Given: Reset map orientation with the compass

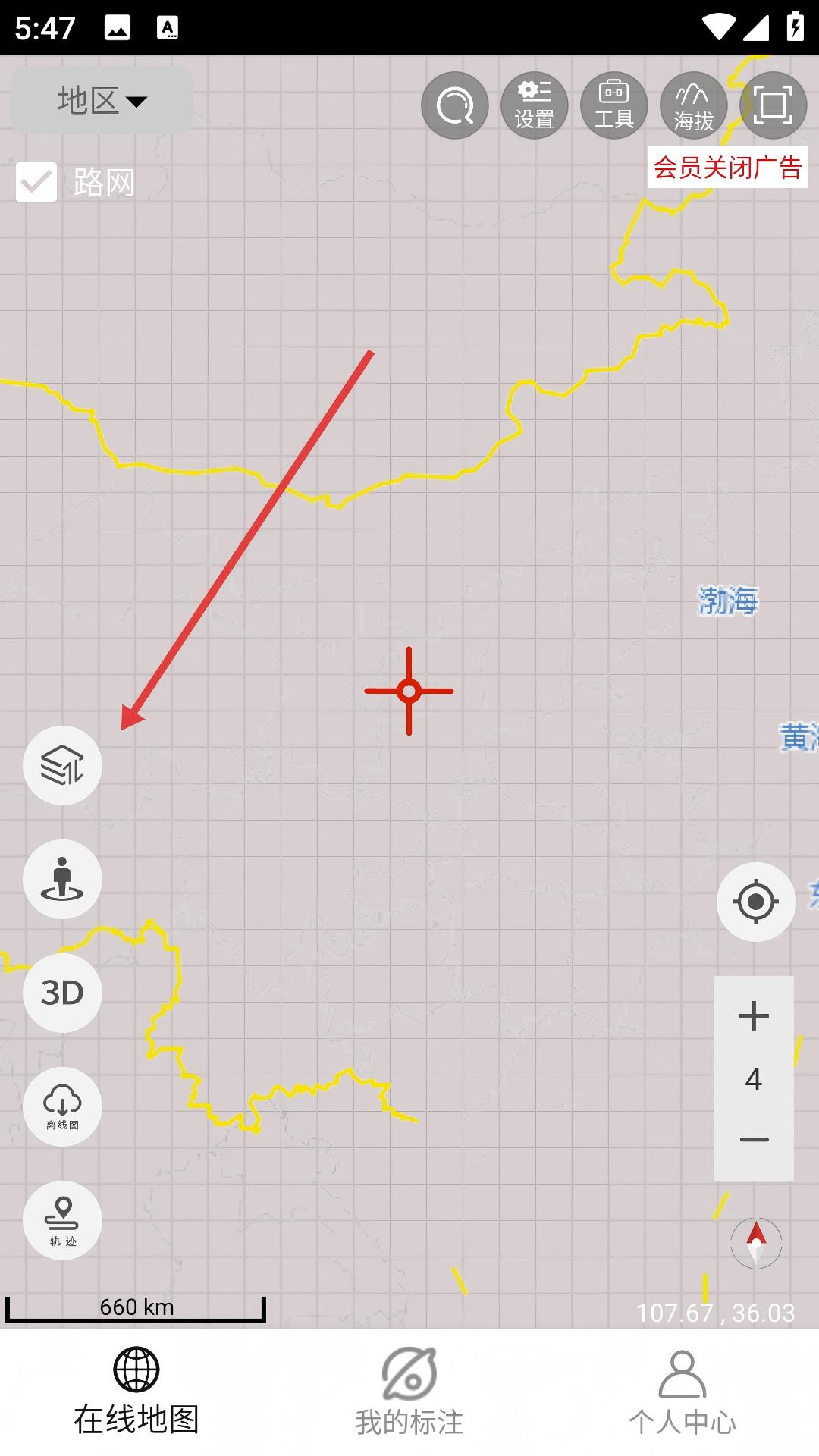Looking at the screenshot, I should click(756, 1243).
